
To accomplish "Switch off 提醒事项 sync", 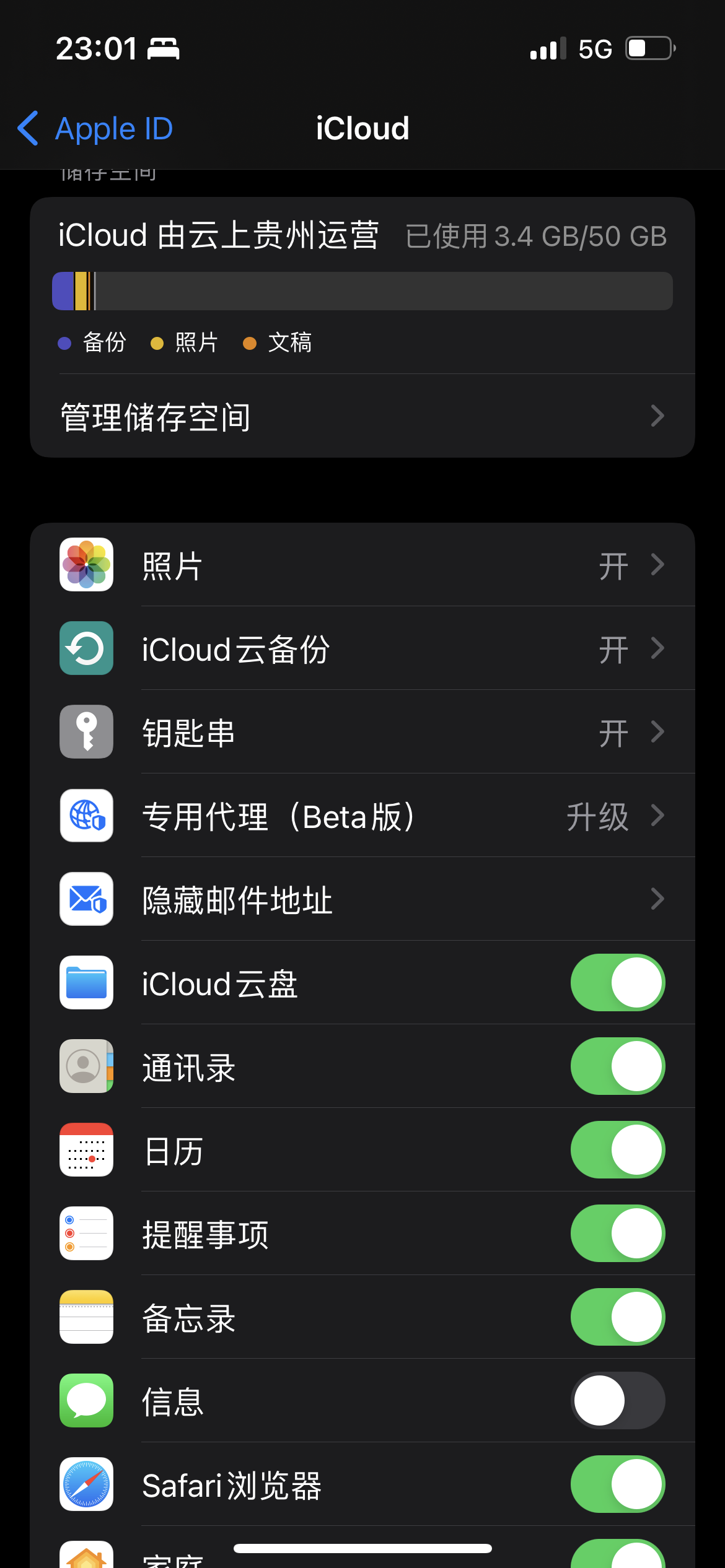I will (x=617, y=1234).
